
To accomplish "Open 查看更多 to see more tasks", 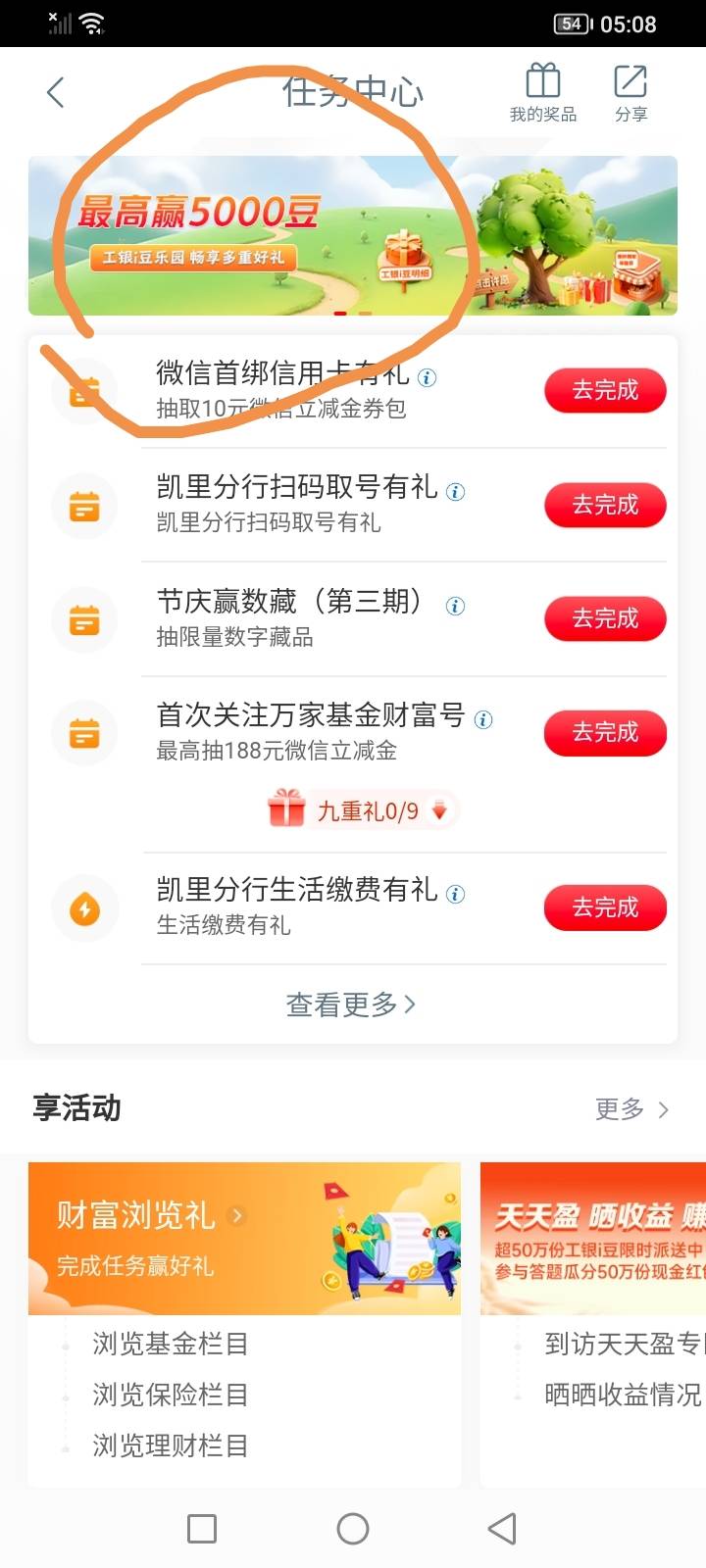I will tap(351, 1004).
